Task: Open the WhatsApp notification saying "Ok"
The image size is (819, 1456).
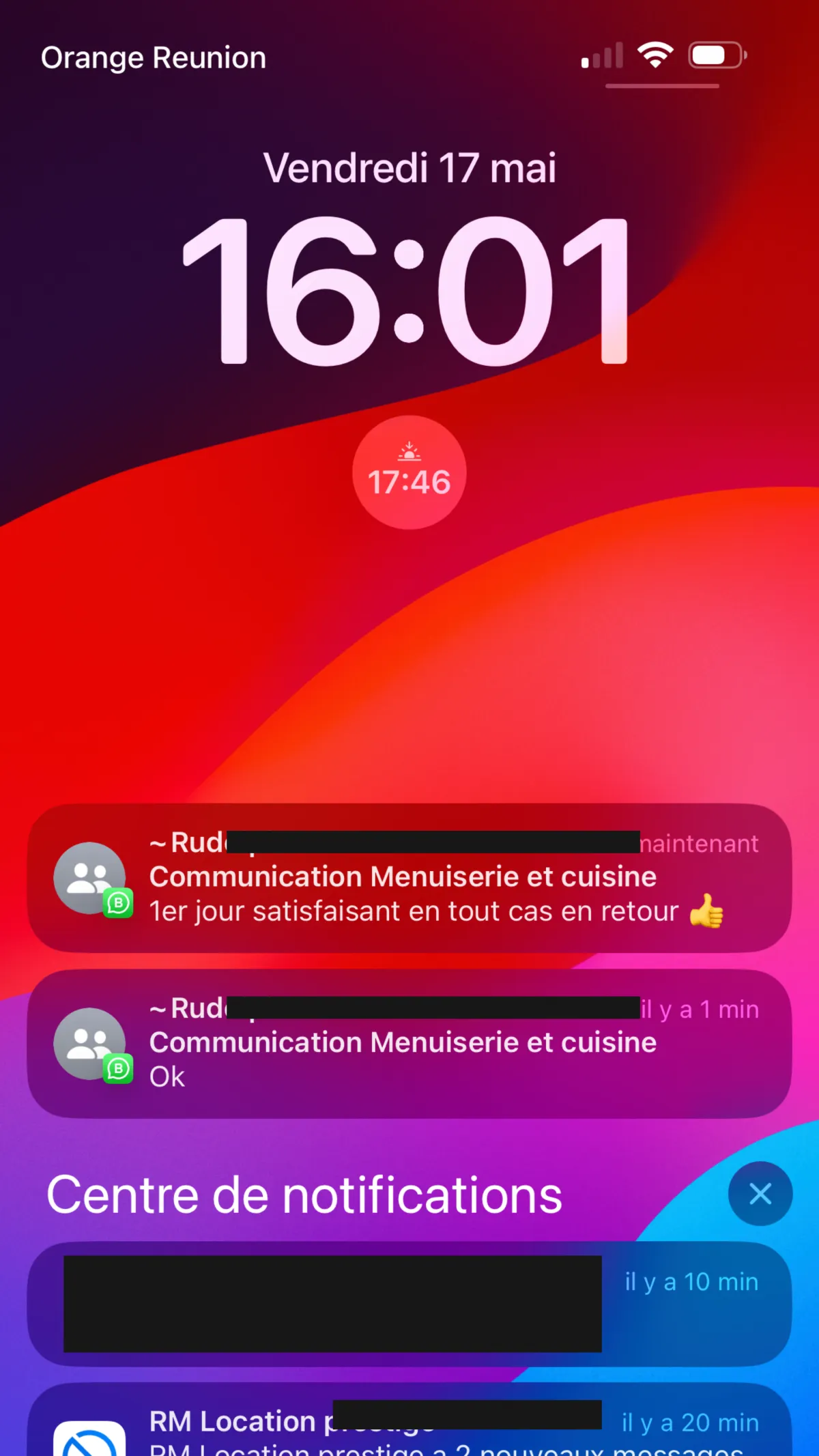Action: coord(409,1044)
